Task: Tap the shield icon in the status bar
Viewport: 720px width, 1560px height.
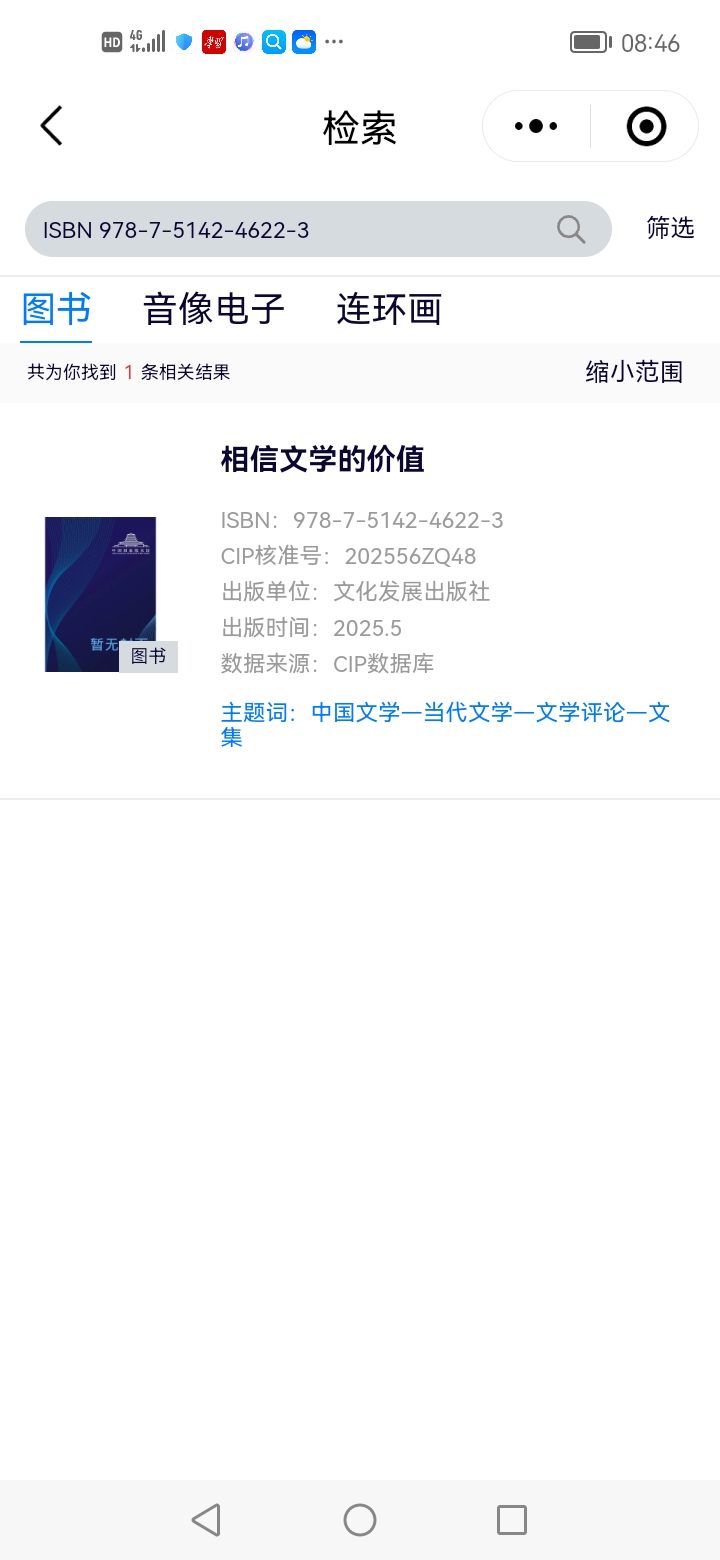Action: [183, 42]
